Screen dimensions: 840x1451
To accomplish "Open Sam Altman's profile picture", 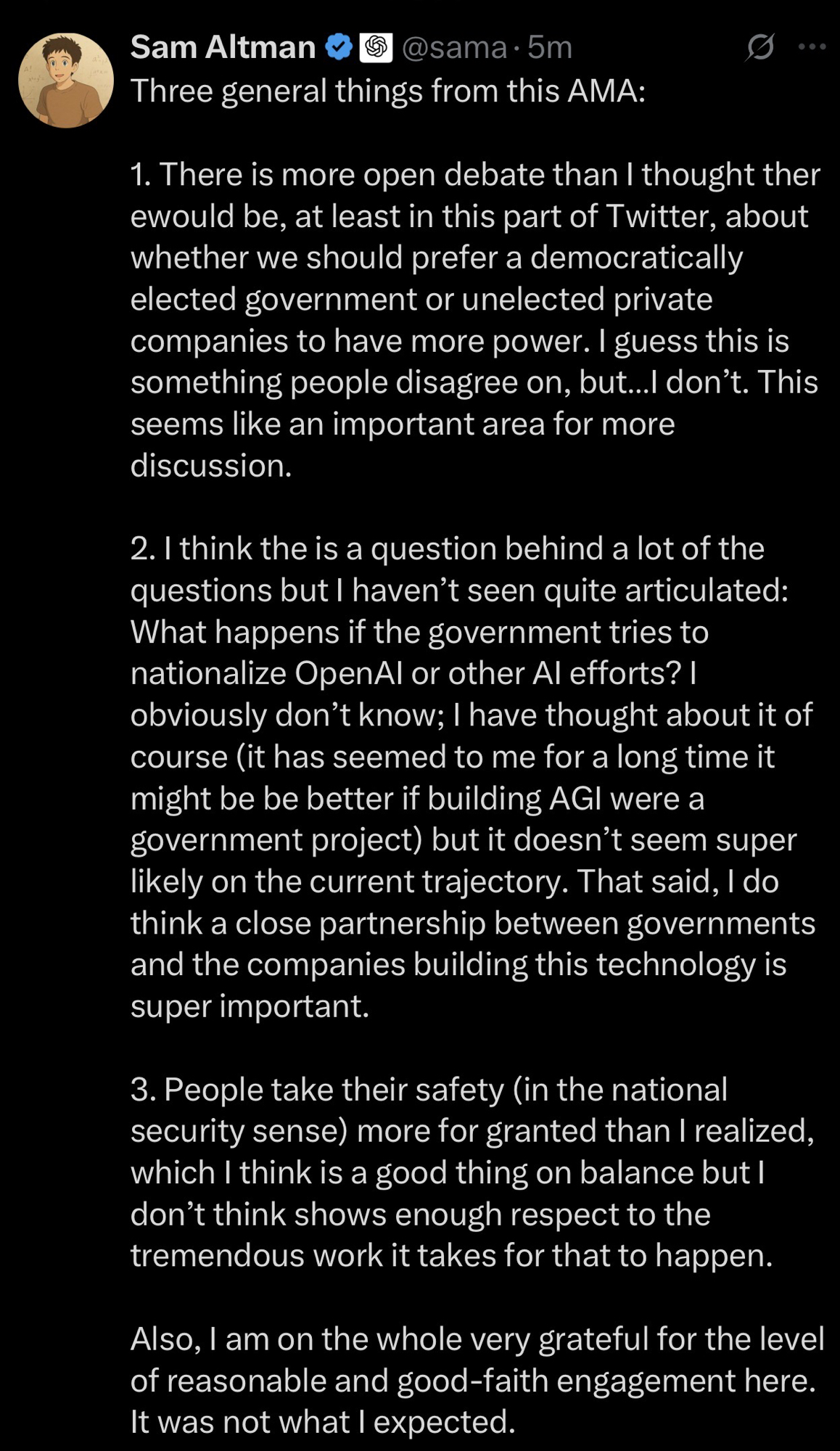I will [66, 81].
